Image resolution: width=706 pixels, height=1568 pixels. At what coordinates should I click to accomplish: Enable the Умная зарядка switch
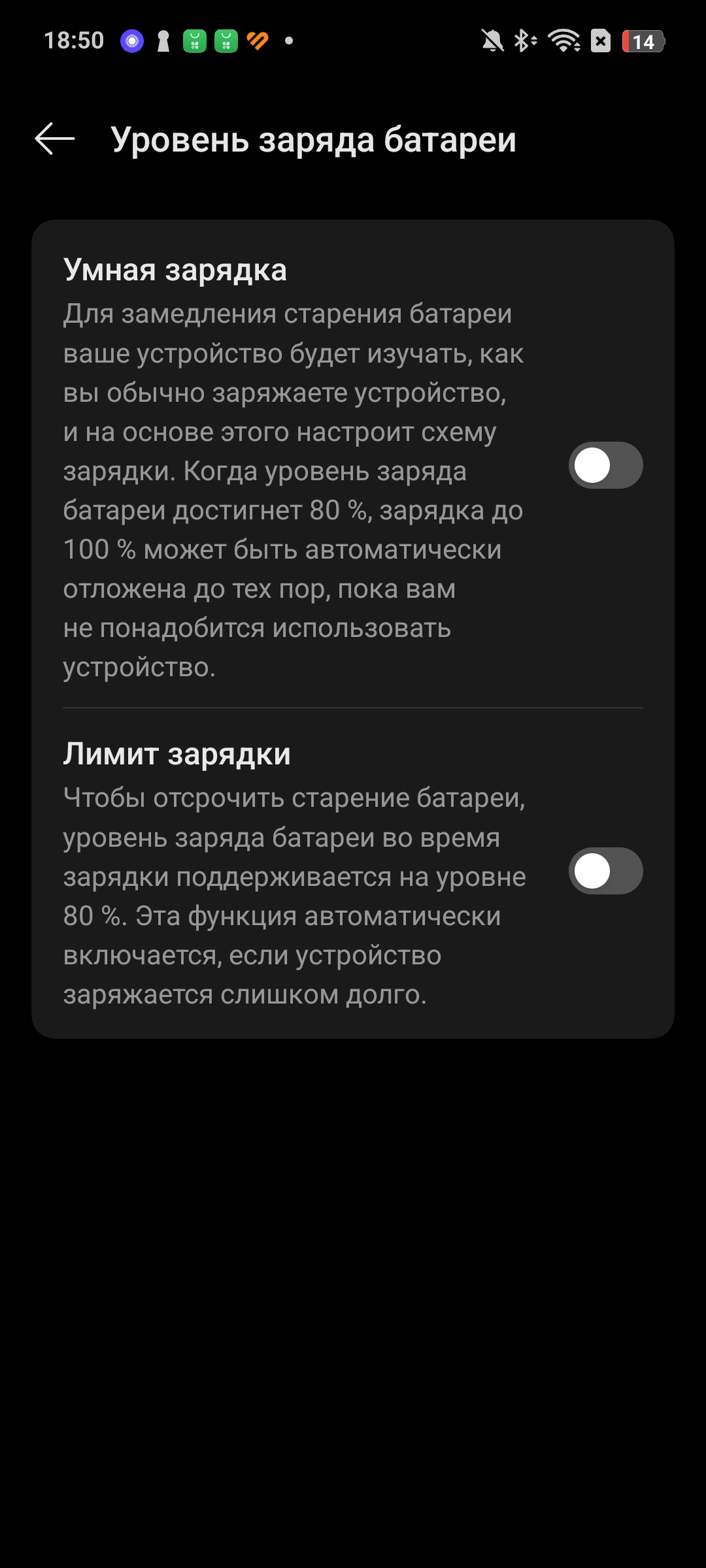pos(605,465)
